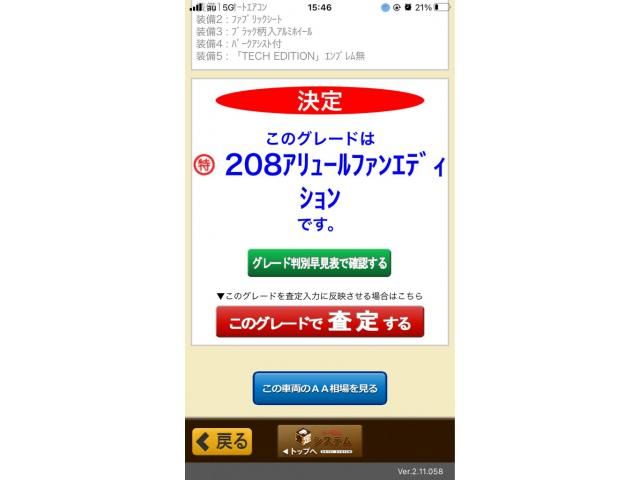The width and height of the screenshot is (640, 480).
Task: Tap the green グレード判別早見表で確認する button
Action: 319,263
